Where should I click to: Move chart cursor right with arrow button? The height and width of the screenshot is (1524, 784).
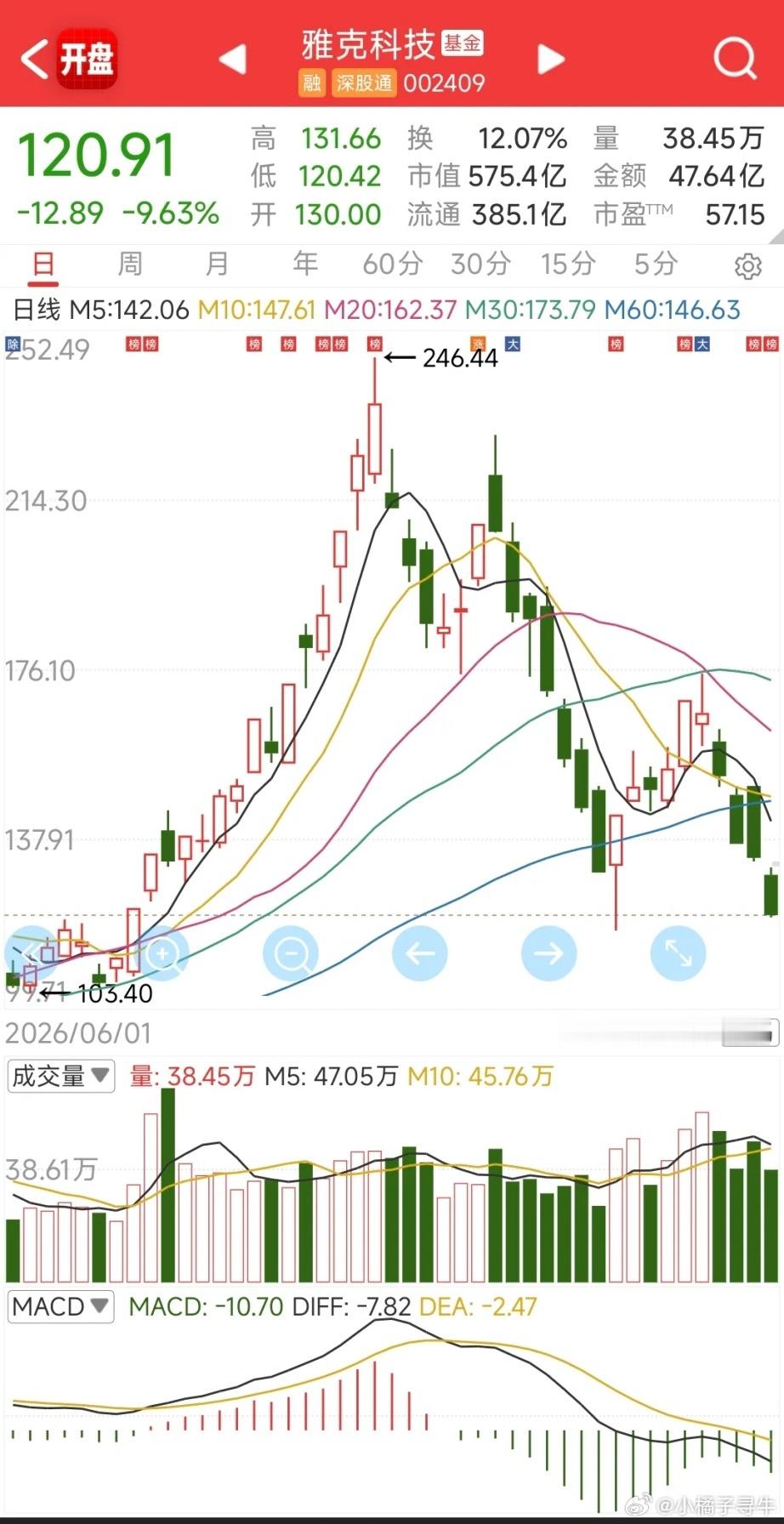click(548, 953)
